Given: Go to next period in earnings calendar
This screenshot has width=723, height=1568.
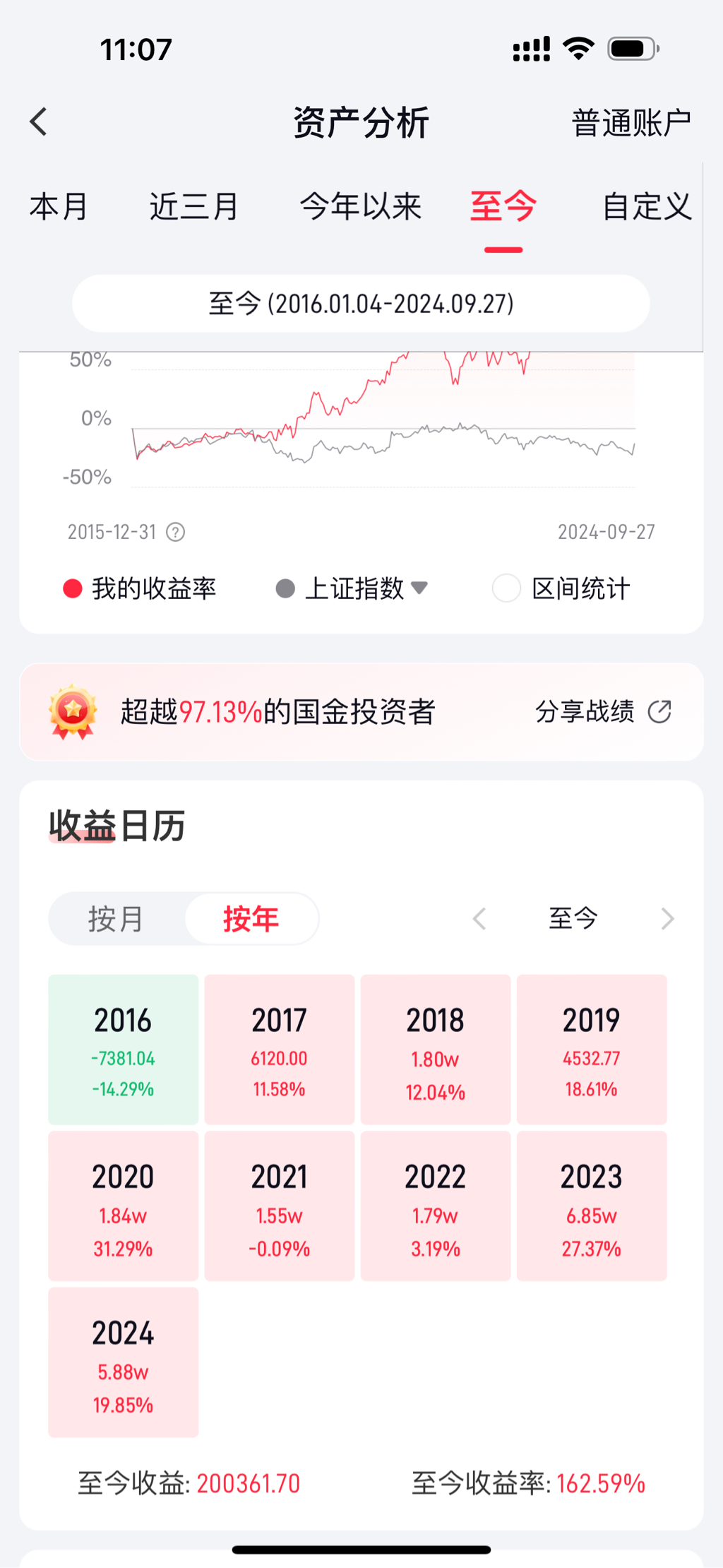Looking at the screenshot, I should (x=667, y=919).
